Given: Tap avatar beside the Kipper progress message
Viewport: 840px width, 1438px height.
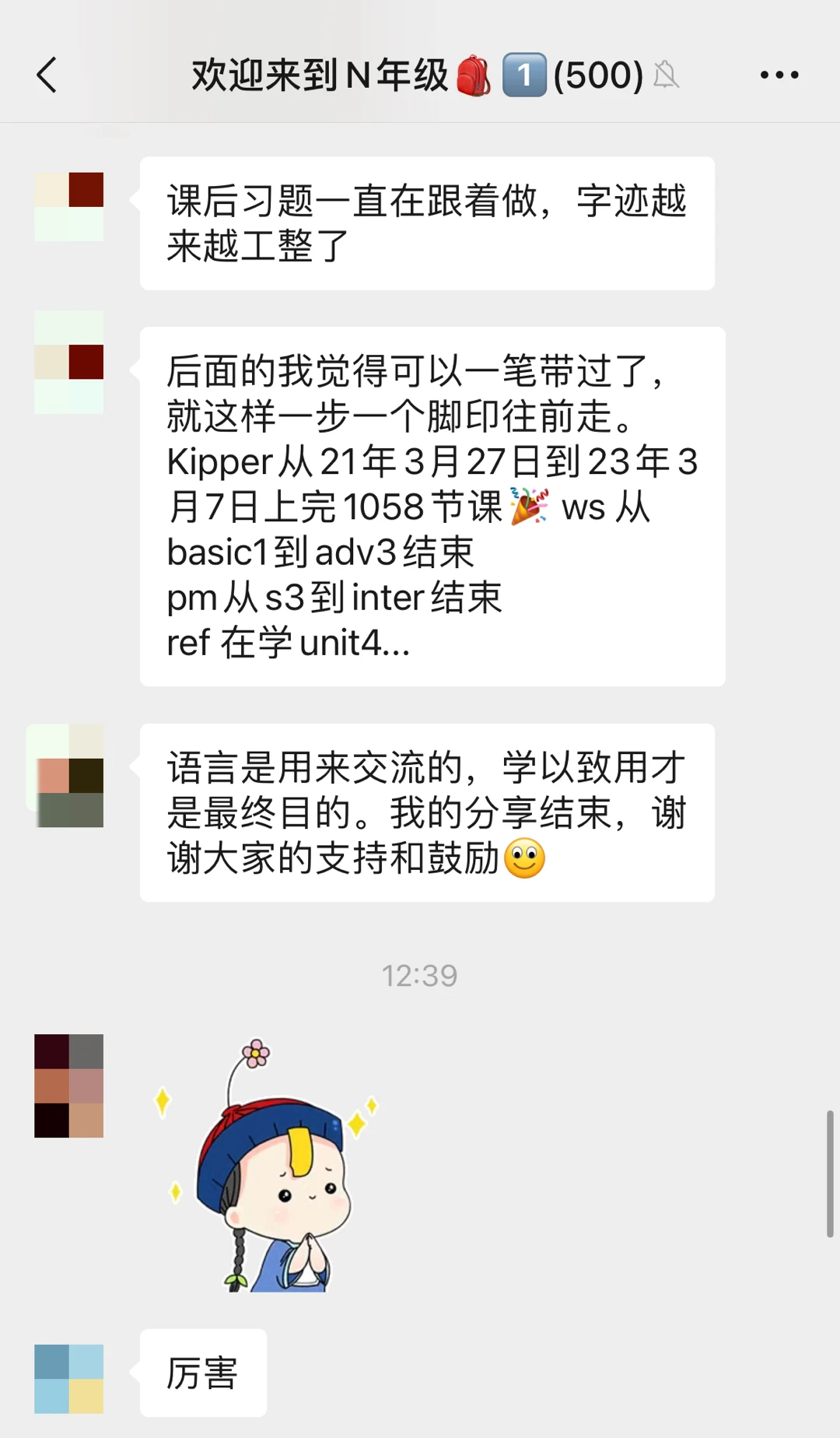Looking at the screenshot, I should (x=68, y=363).
